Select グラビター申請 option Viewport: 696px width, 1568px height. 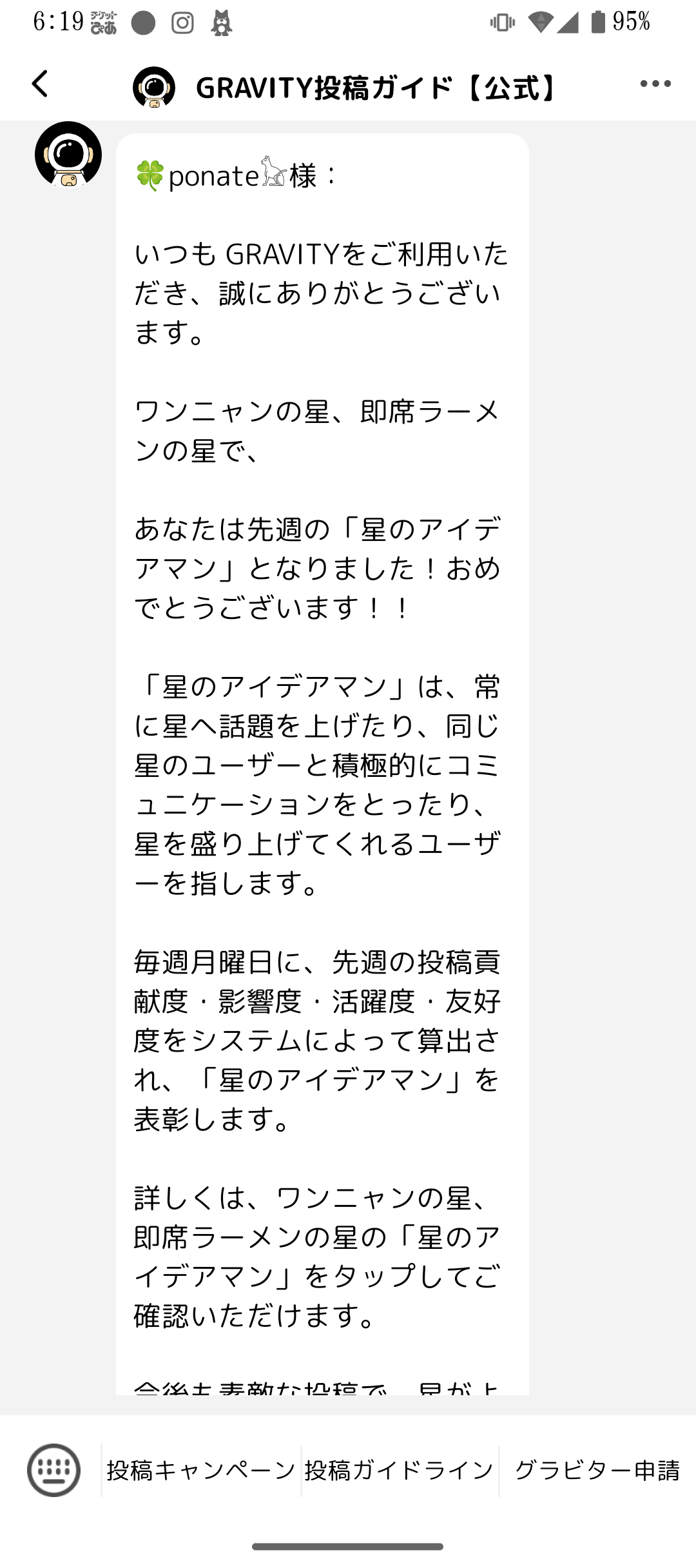pos(597,1471)
